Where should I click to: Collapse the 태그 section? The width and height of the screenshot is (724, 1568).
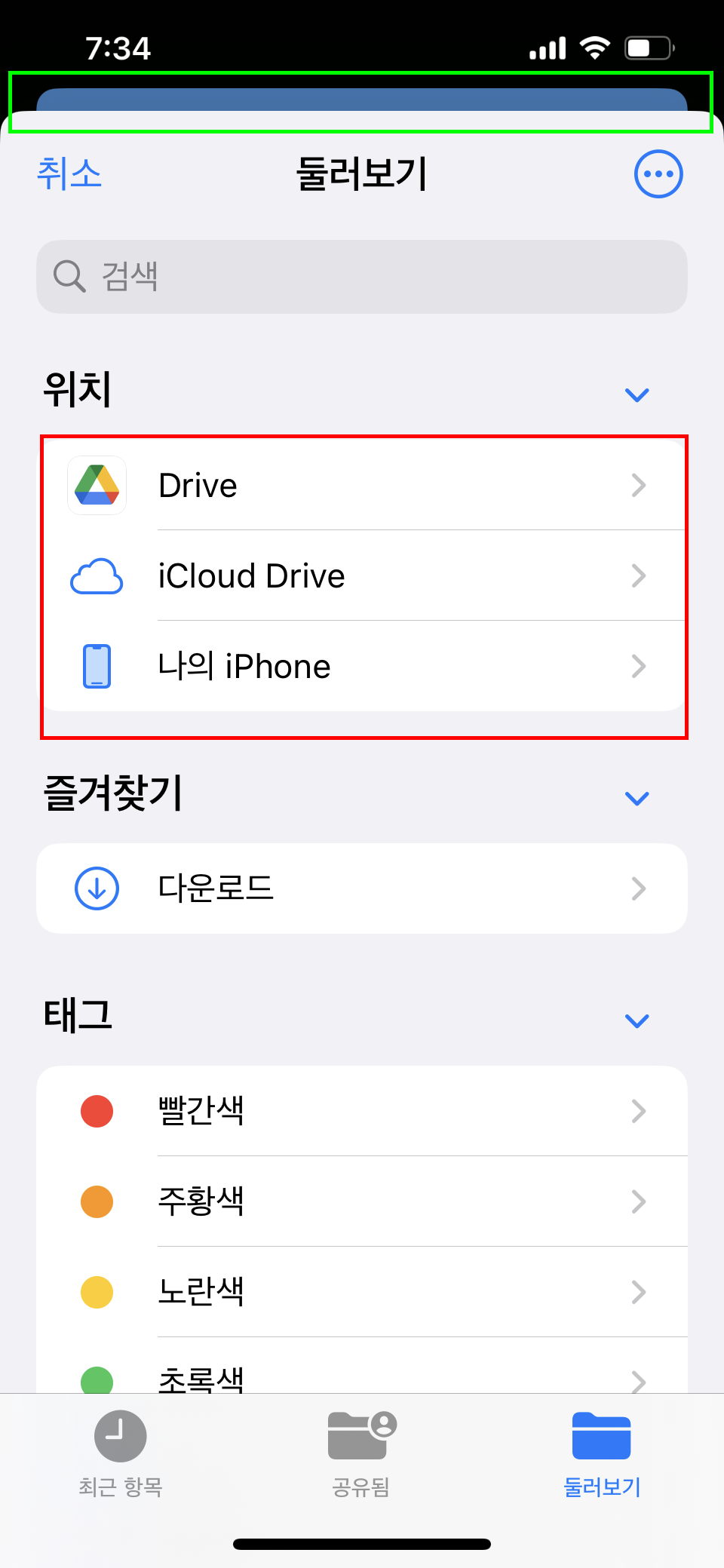[x=637, y=1020]
